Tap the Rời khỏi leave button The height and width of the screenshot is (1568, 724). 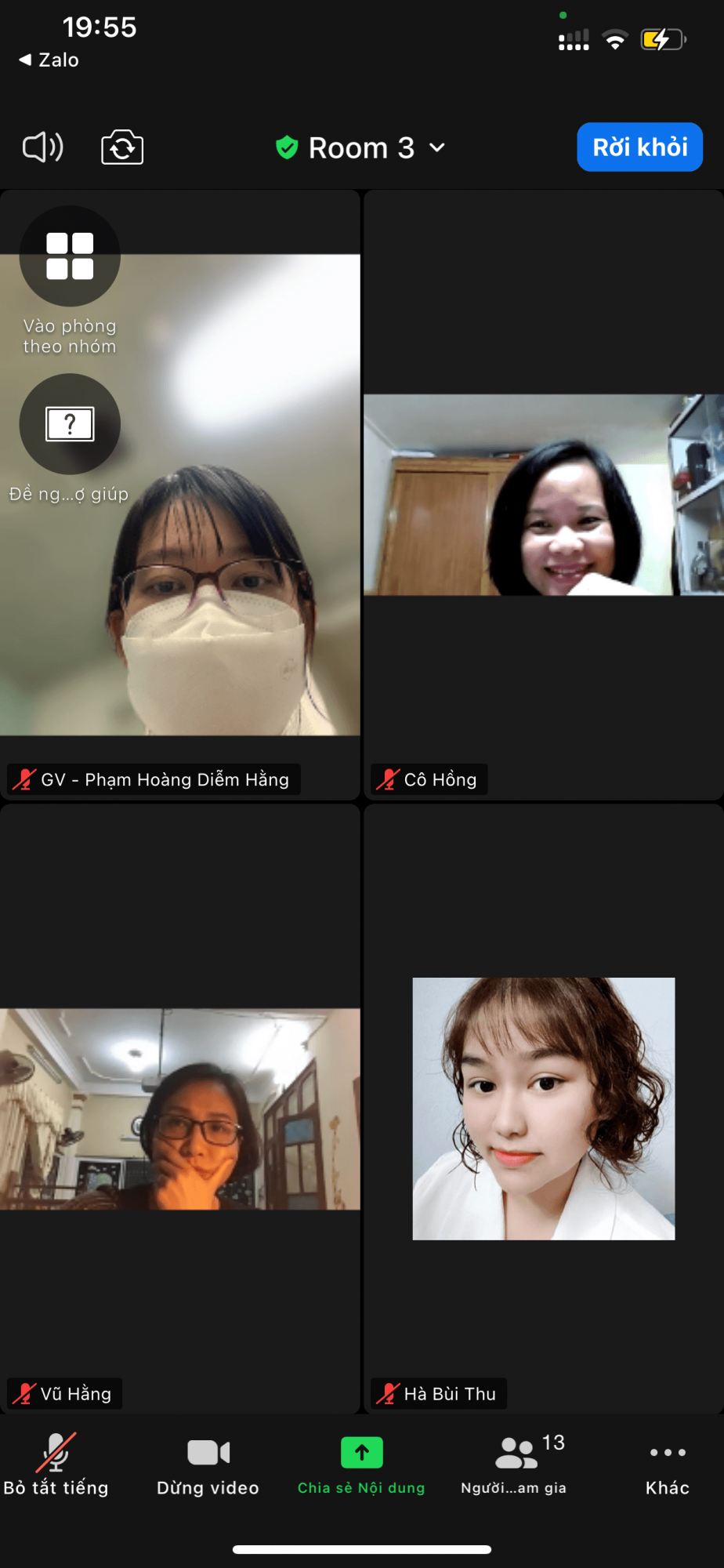click(x=639, y=147)
